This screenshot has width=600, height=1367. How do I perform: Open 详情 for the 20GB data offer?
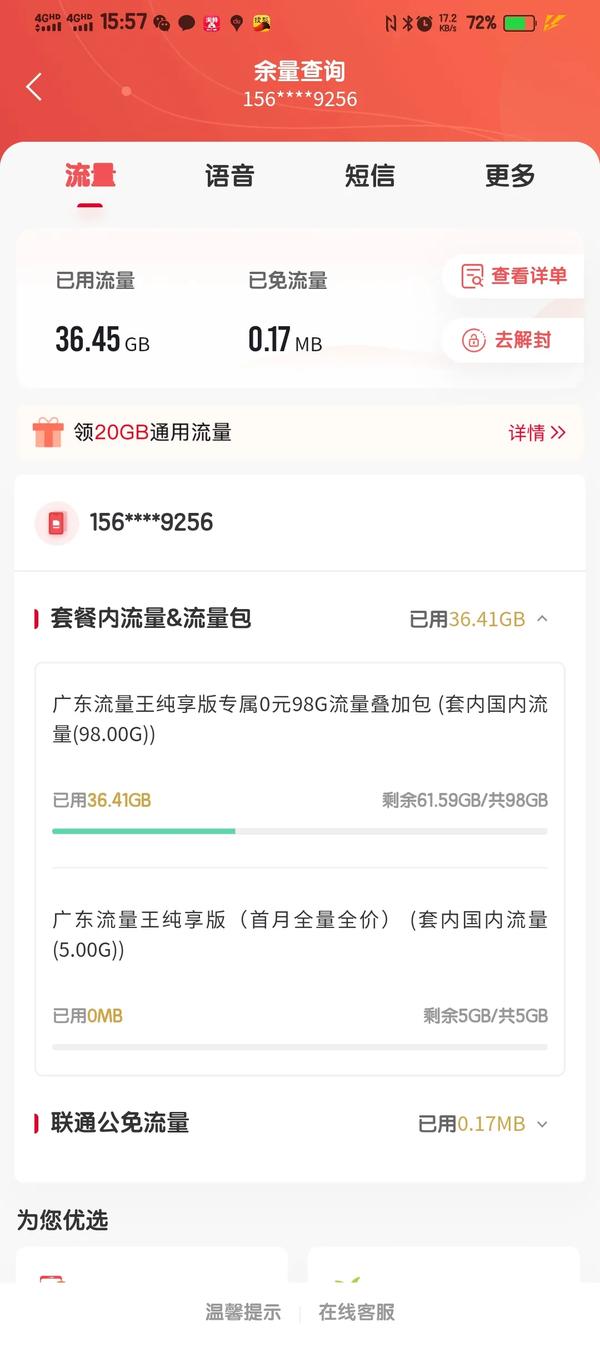537,433
